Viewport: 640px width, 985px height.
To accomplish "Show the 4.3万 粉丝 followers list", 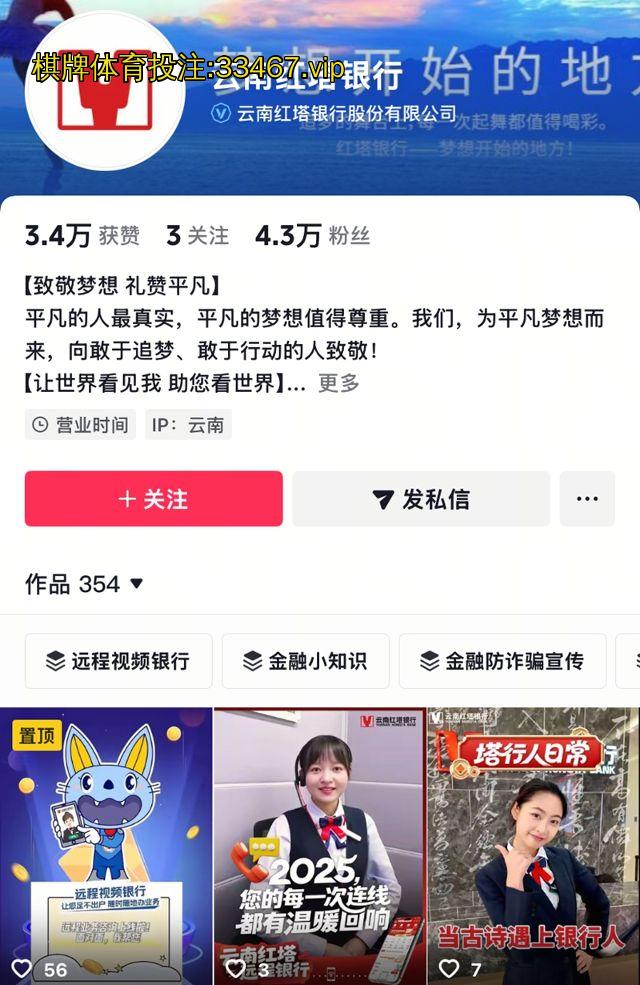I will click(x=312, y=236).
